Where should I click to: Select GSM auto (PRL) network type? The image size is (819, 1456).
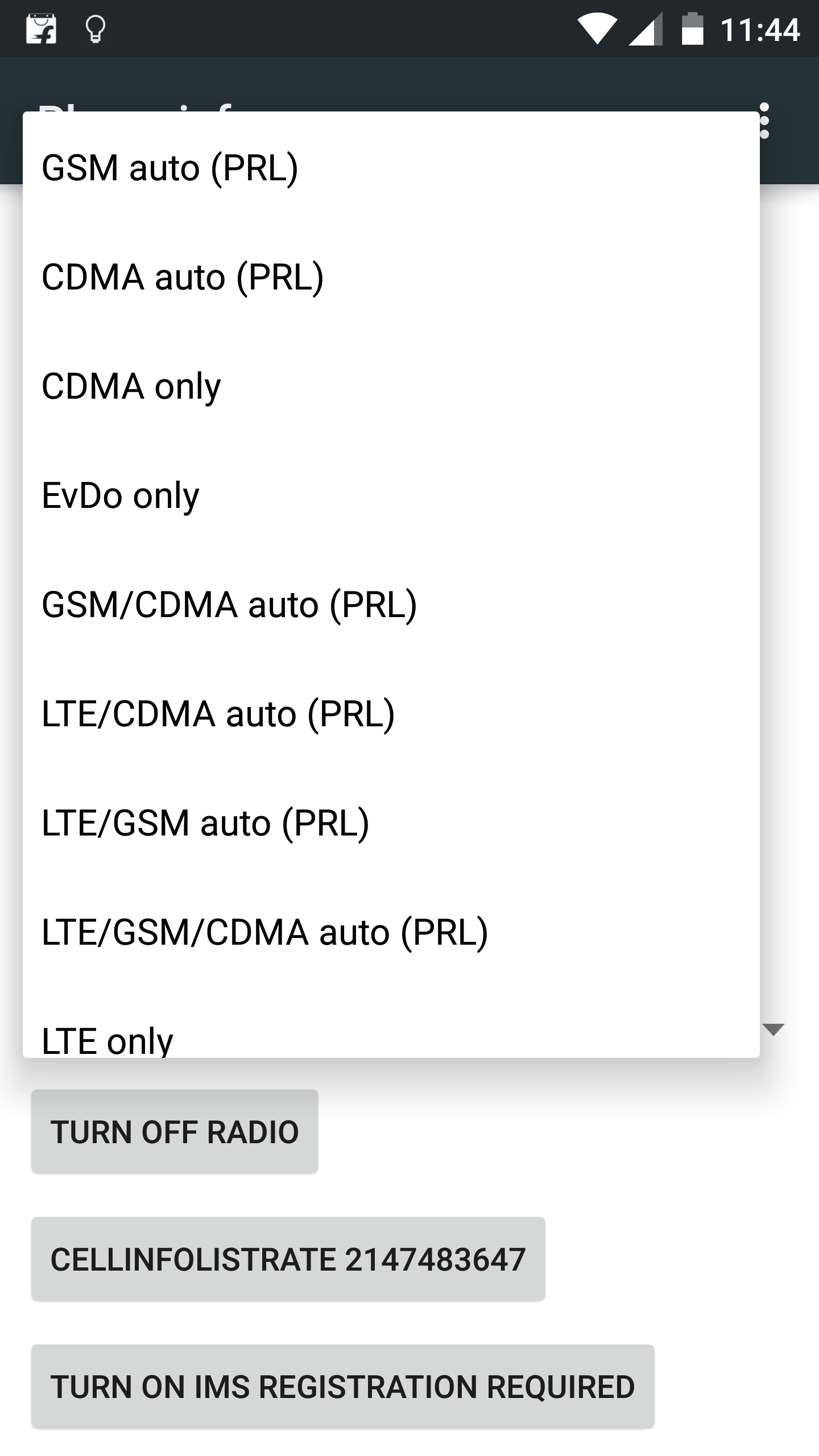[x=391, y=168]
